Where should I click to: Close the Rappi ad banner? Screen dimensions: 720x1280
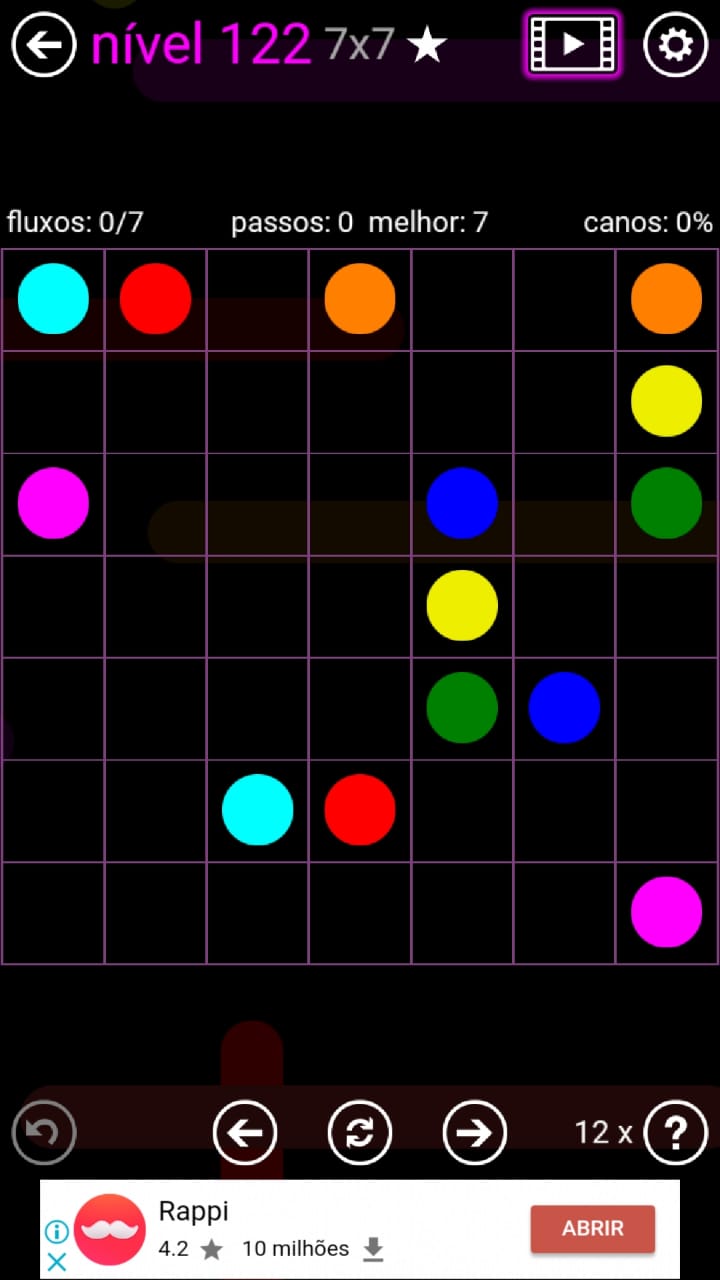[x=57, y=1262]
